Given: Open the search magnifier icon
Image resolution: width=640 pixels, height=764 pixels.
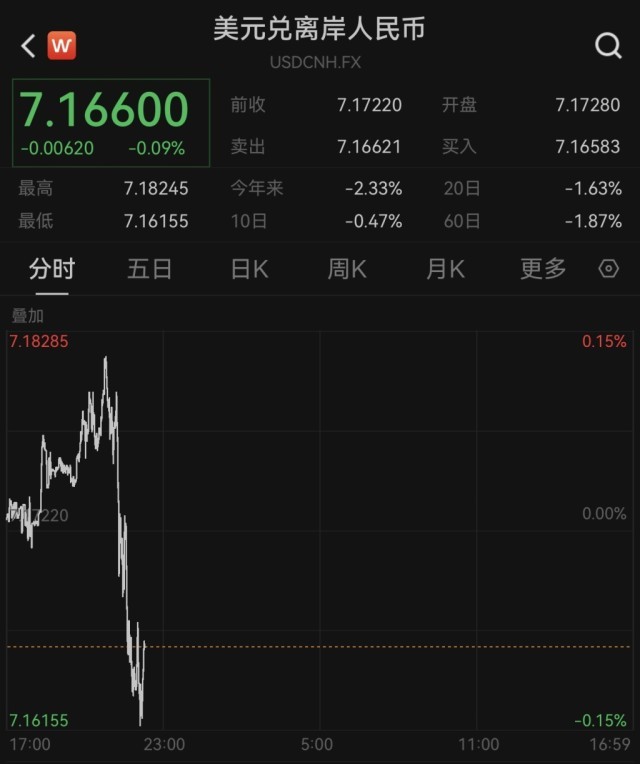Looking at the screenshot, I should [608, 46].
